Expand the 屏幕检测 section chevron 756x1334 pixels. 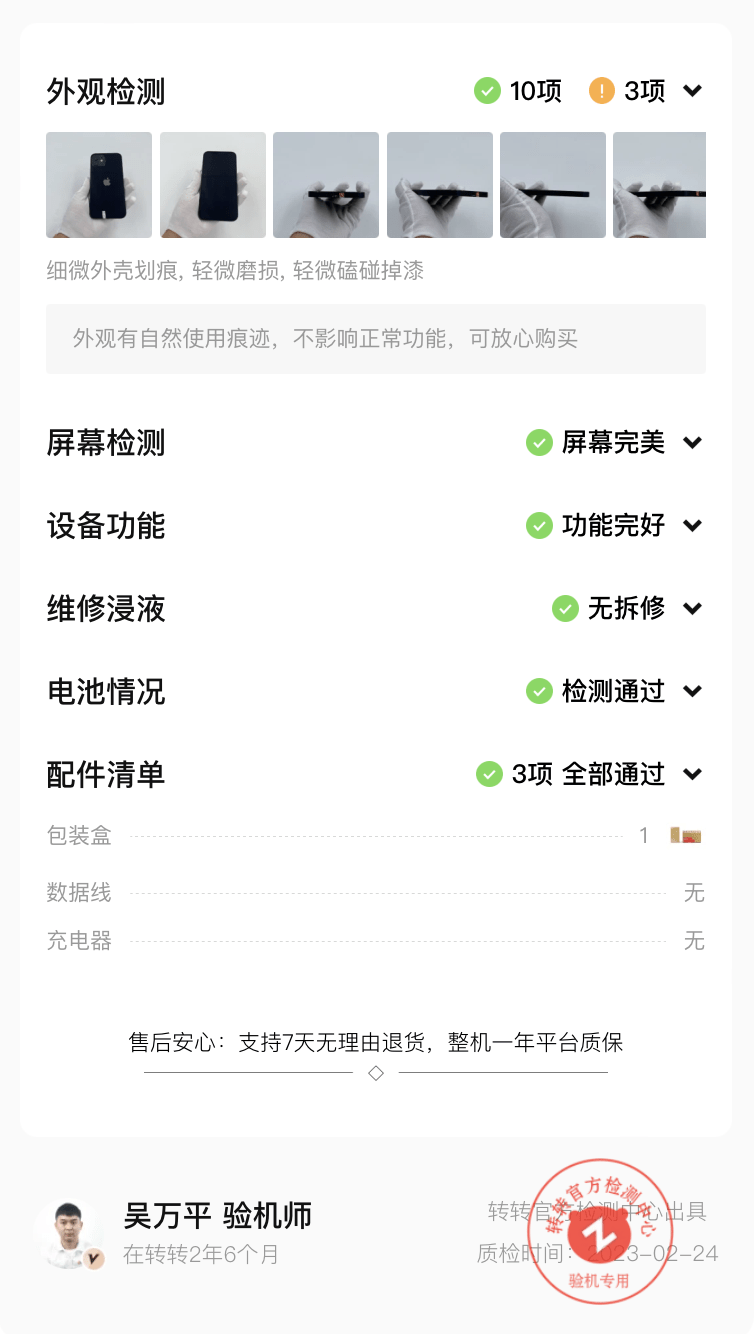pos(693,443)
